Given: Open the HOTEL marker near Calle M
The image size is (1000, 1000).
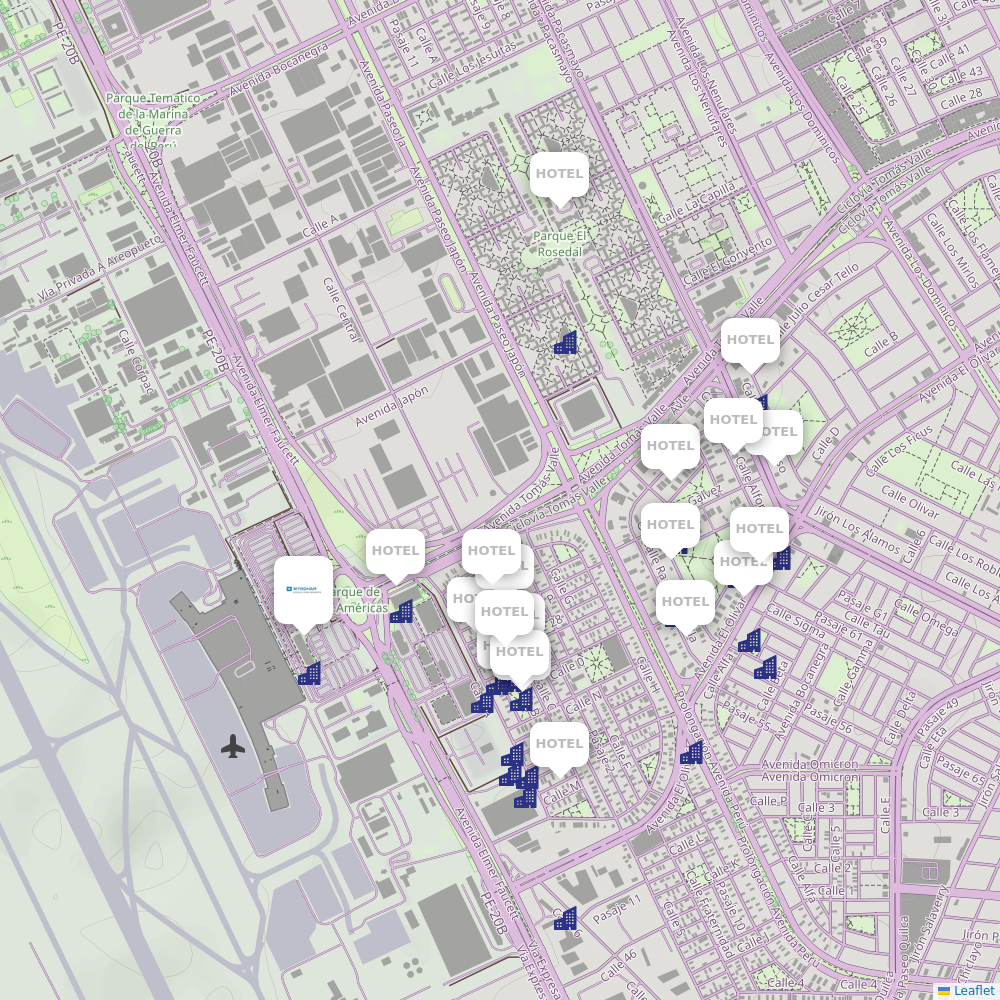Looking at the screenshot, I should (x=559, y=744).
